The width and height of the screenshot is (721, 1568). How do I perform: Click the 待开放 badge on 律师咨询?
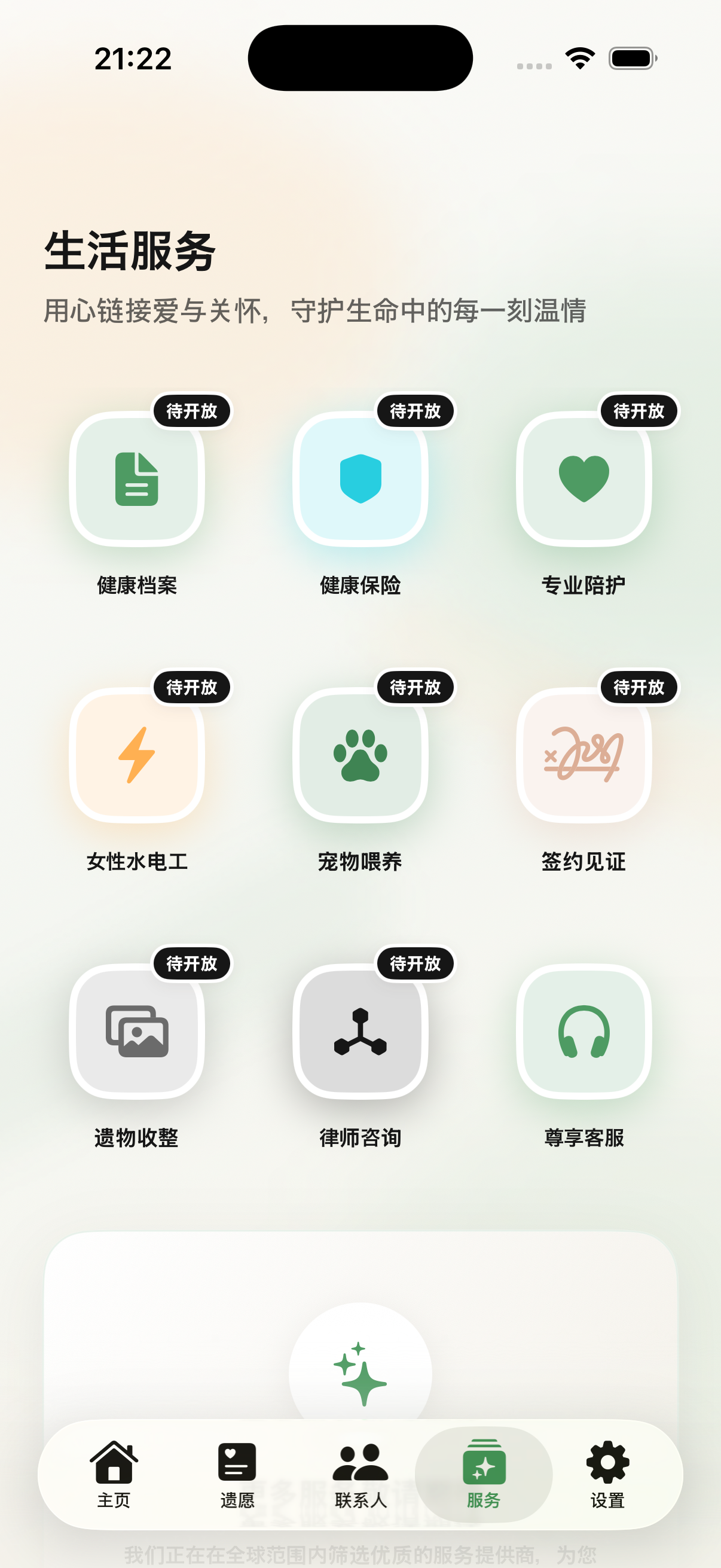click(416, 963)
